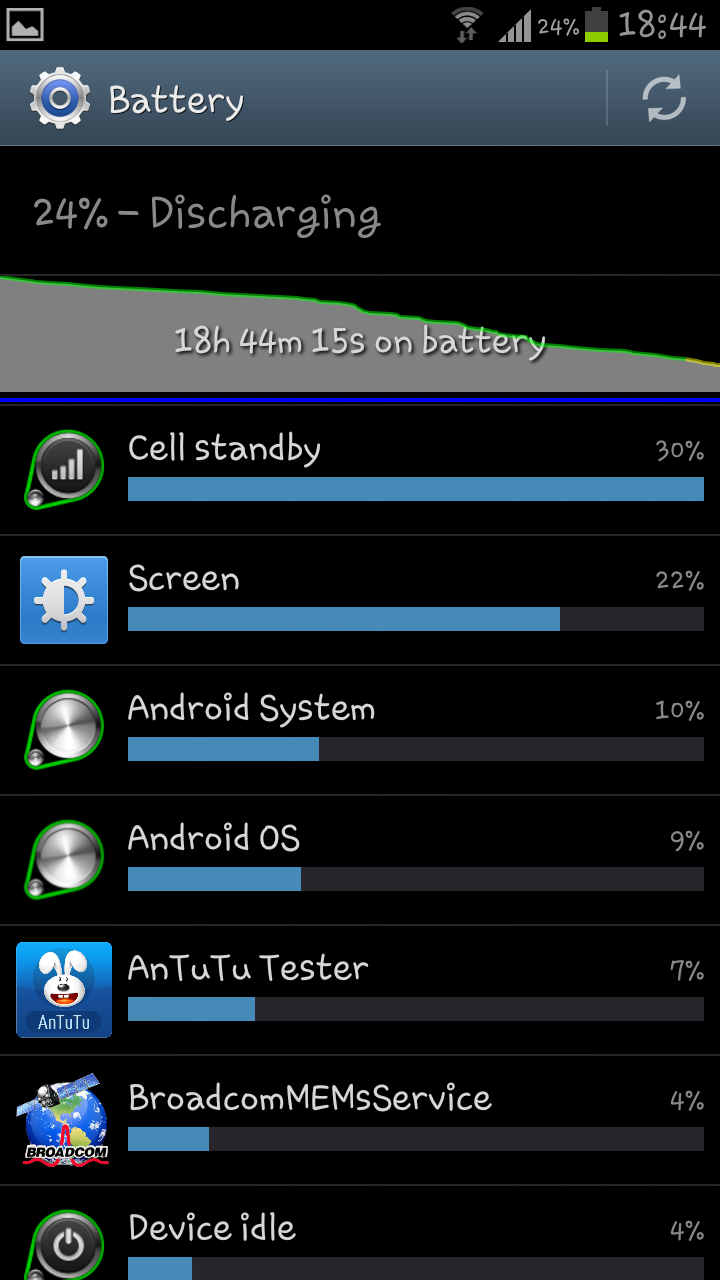Tap the Device idle entry

point(360,1233)
